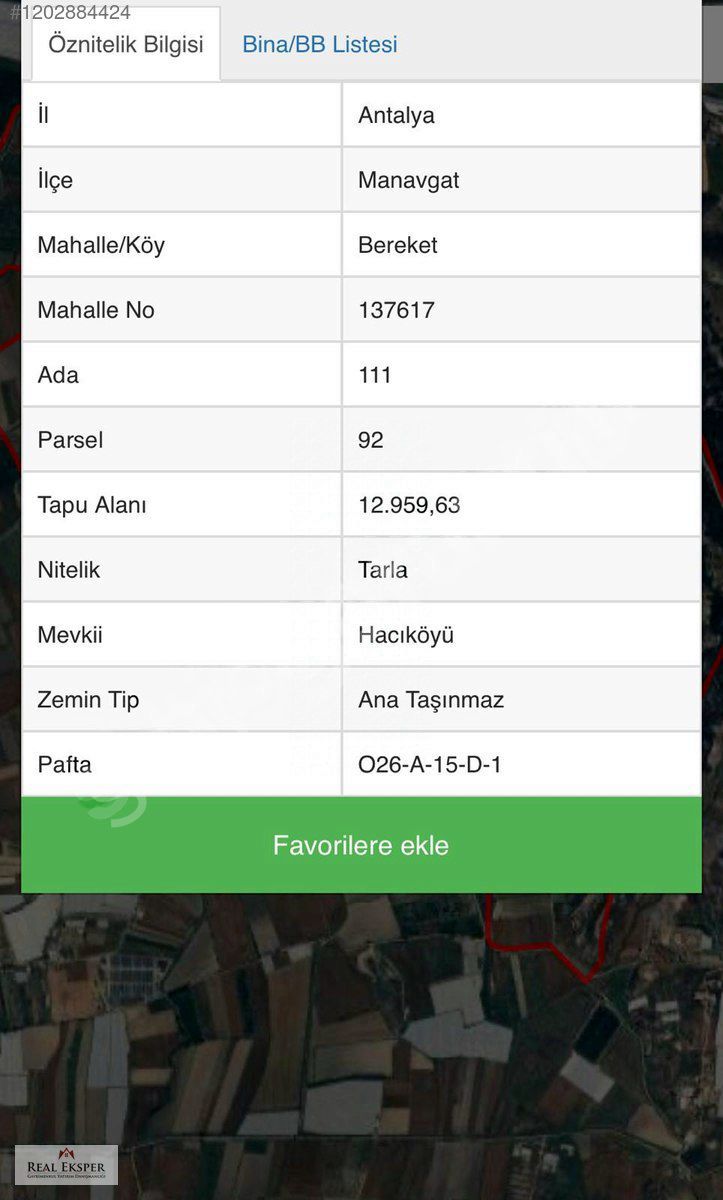
Task: Add parcel with Favorilere ekle button
Action: pyautogui.click(x=361, y=846)
